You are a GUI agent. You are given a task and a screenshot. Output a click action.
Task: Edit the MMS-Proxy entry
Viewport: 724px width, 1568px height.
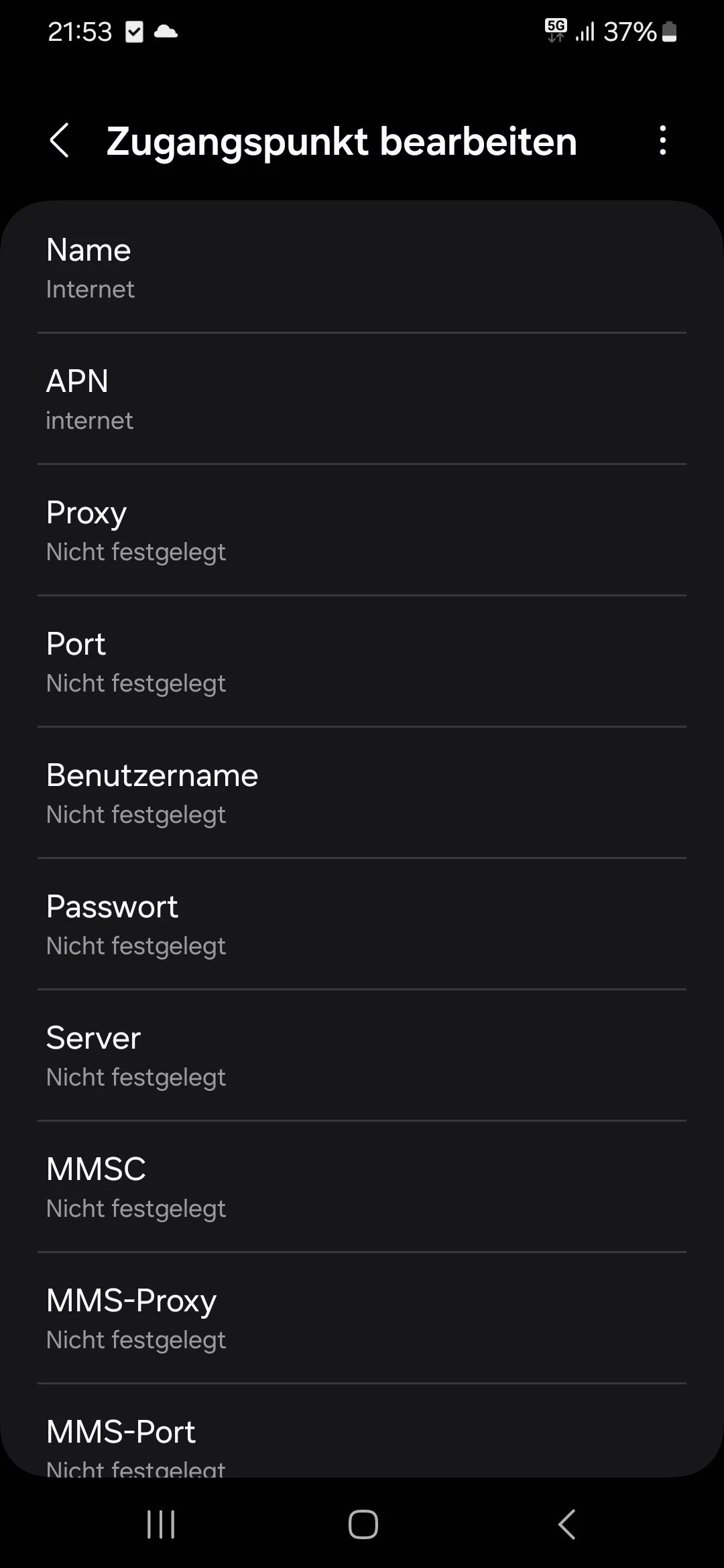[x=362, y=1319]
